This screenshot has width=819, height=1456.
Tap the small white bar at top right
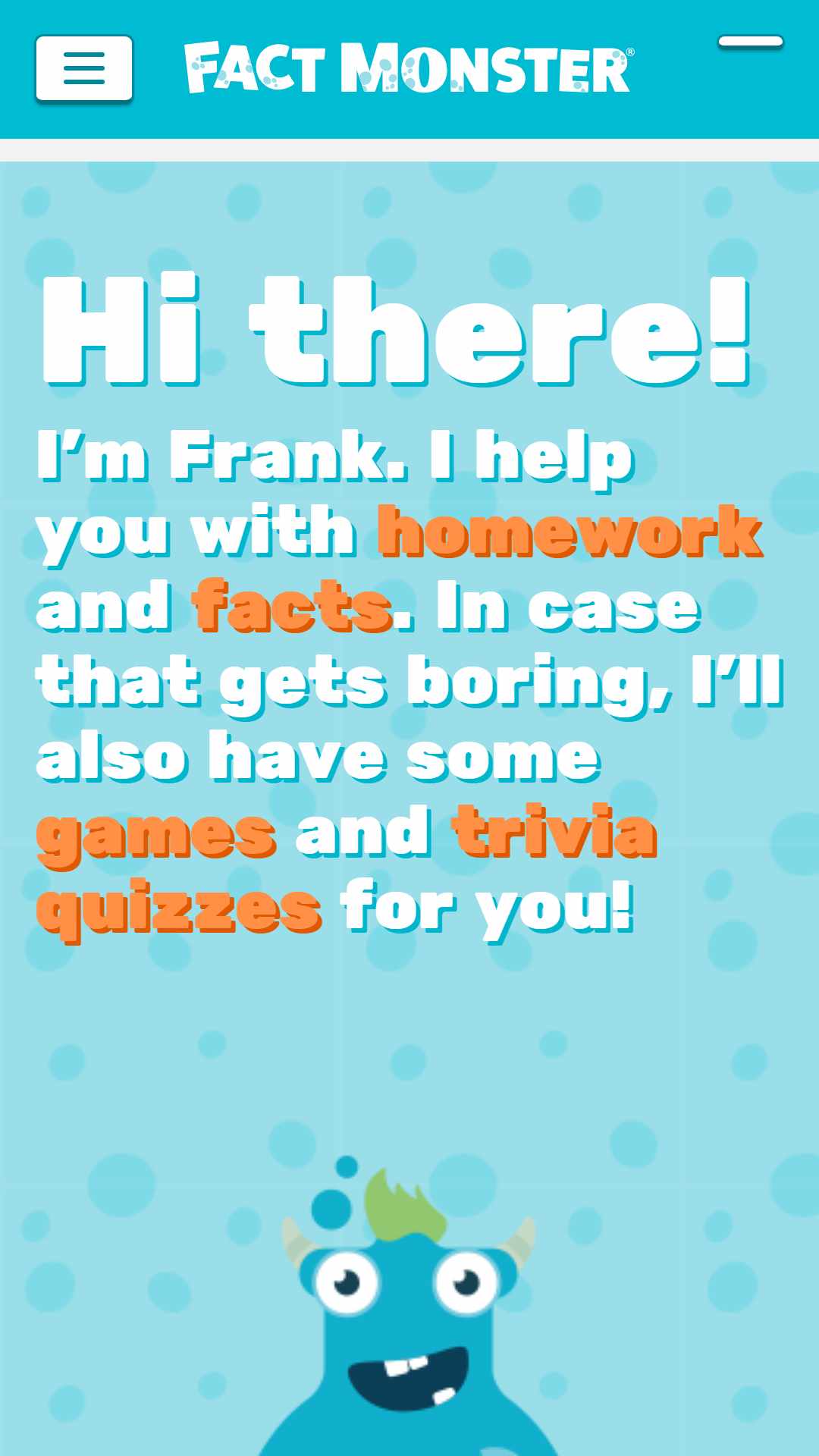750,42
